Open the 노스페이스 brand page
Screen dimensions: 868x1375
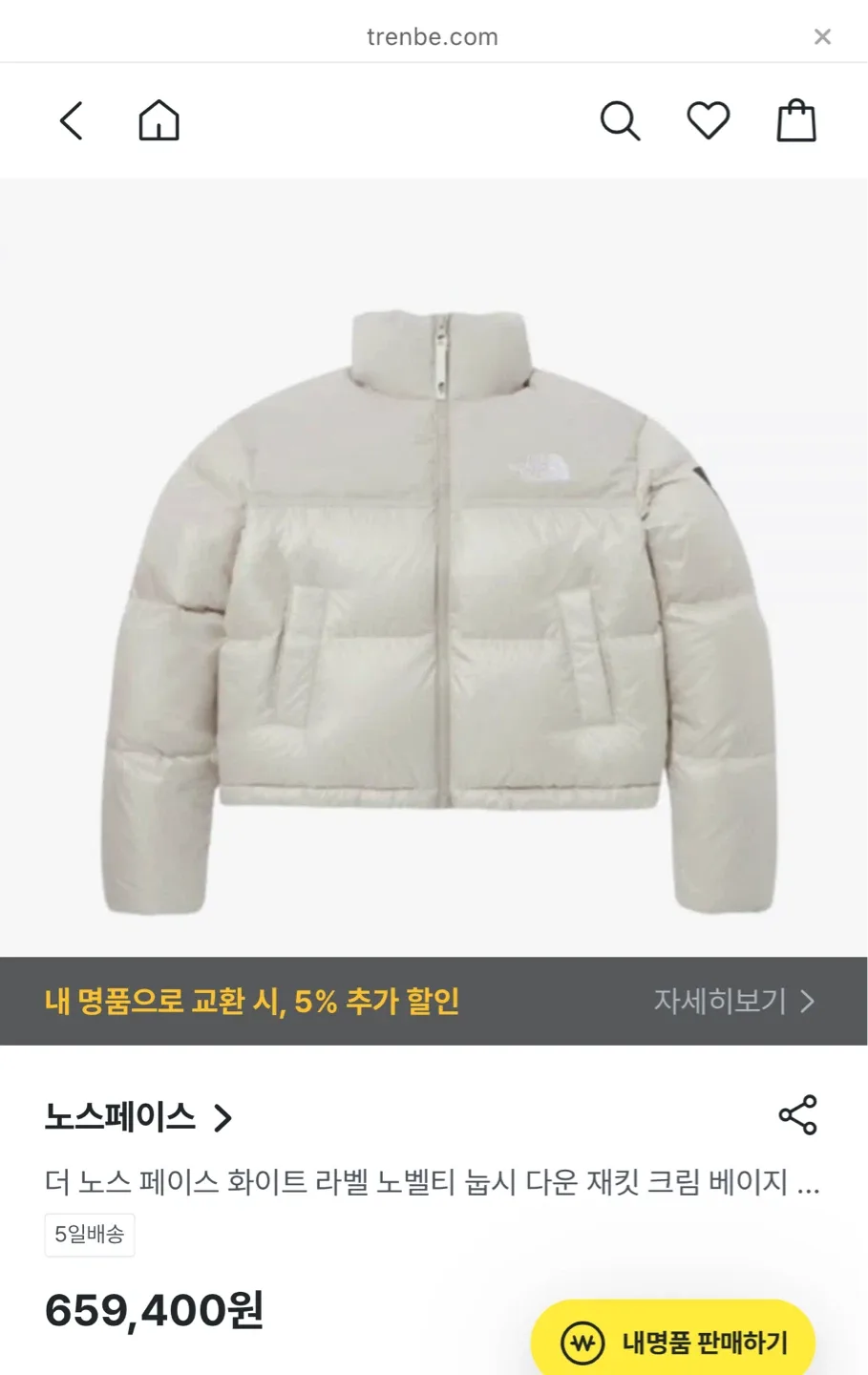[138, 1116]
